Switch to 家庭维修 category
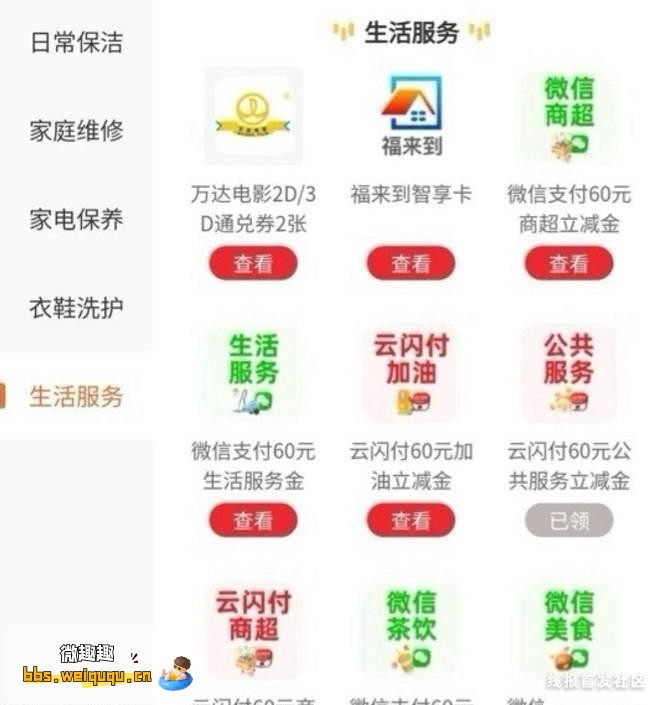The width and height of the screenshot is (670, 705). 76,130
